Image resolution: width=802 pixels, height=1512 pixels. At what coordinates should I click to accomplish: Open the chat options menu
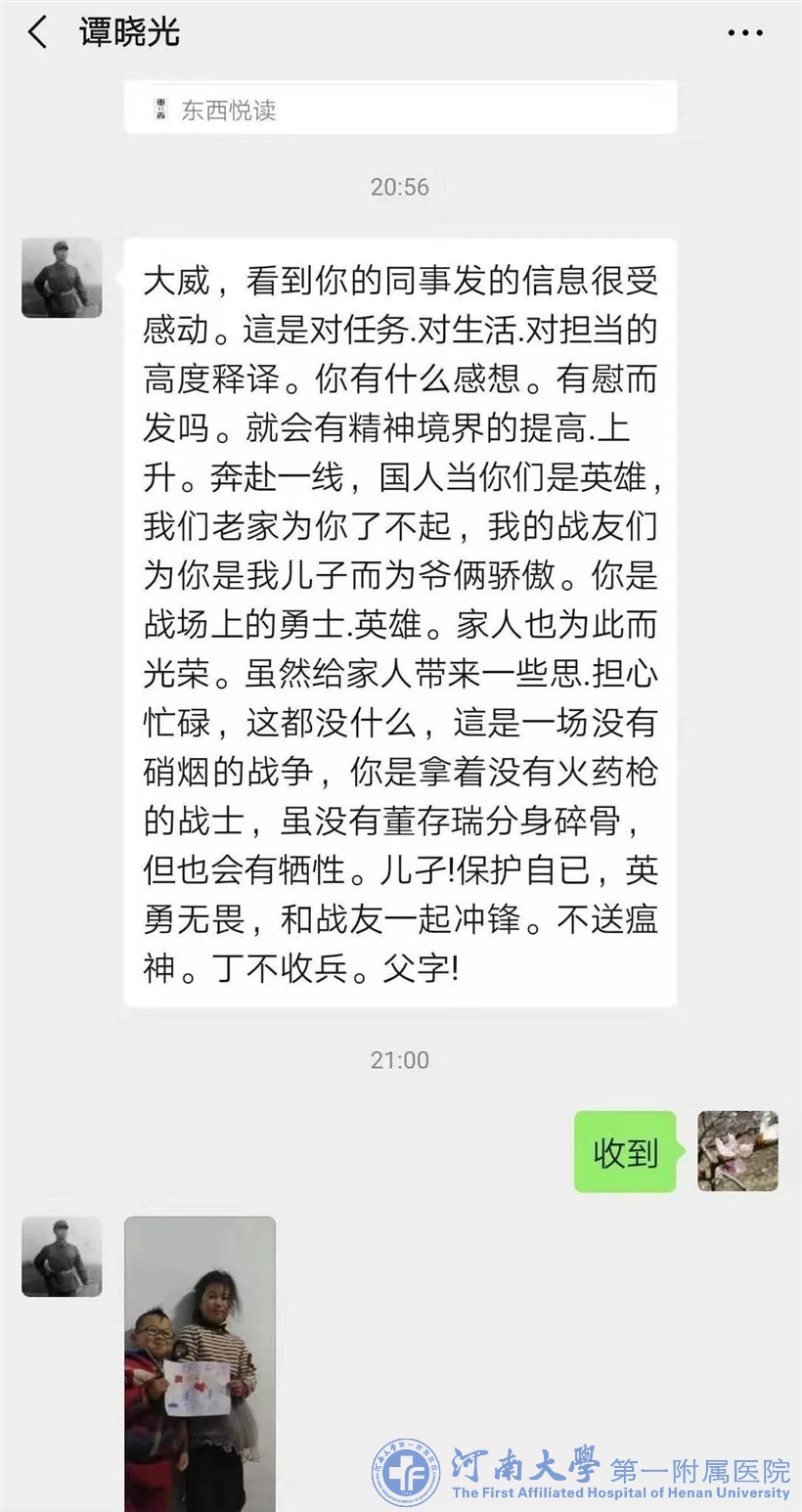pyautogui.click(x=745, y=32)
